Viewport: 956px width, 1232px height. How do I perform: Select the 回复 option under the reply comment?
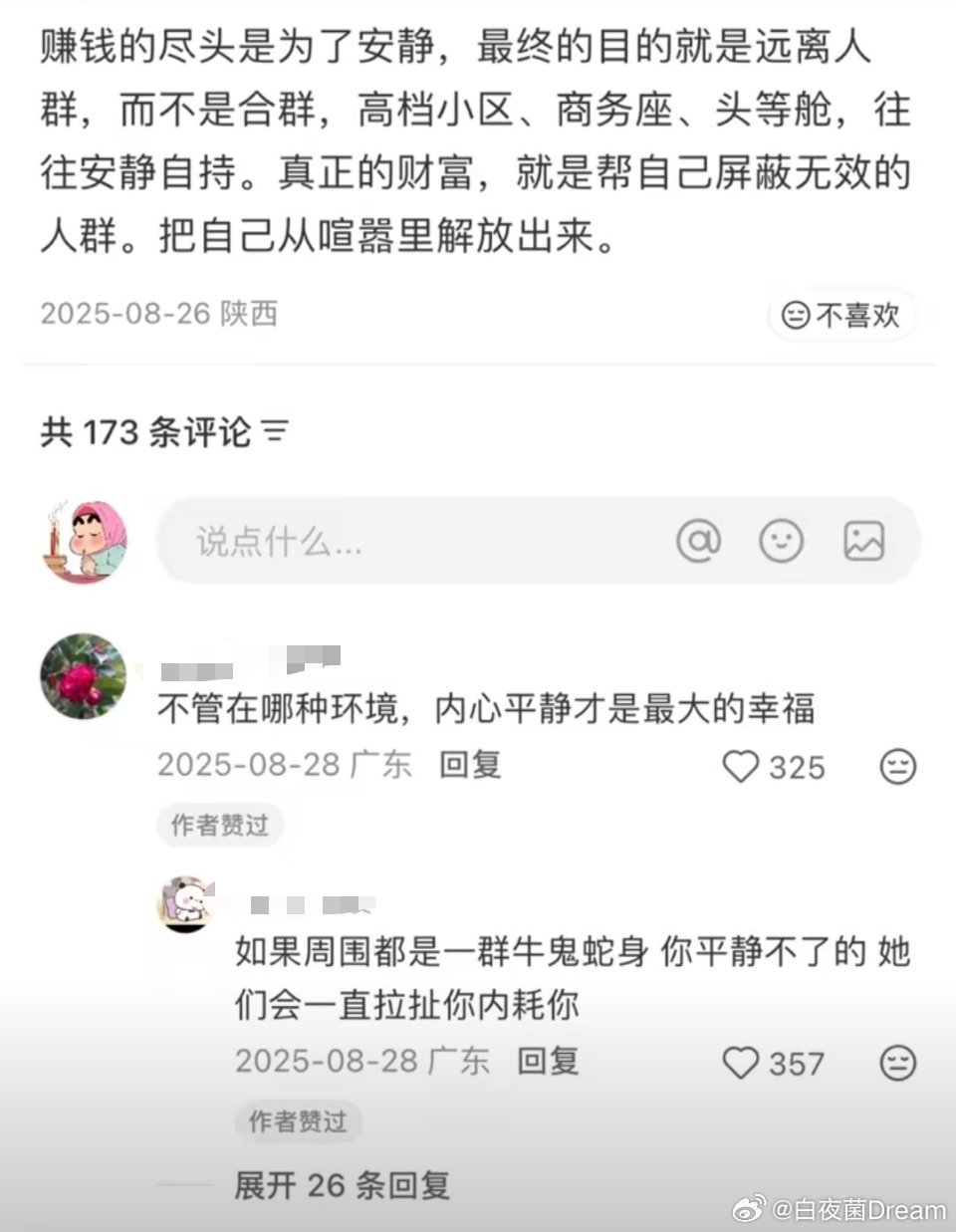point(546,1063)
